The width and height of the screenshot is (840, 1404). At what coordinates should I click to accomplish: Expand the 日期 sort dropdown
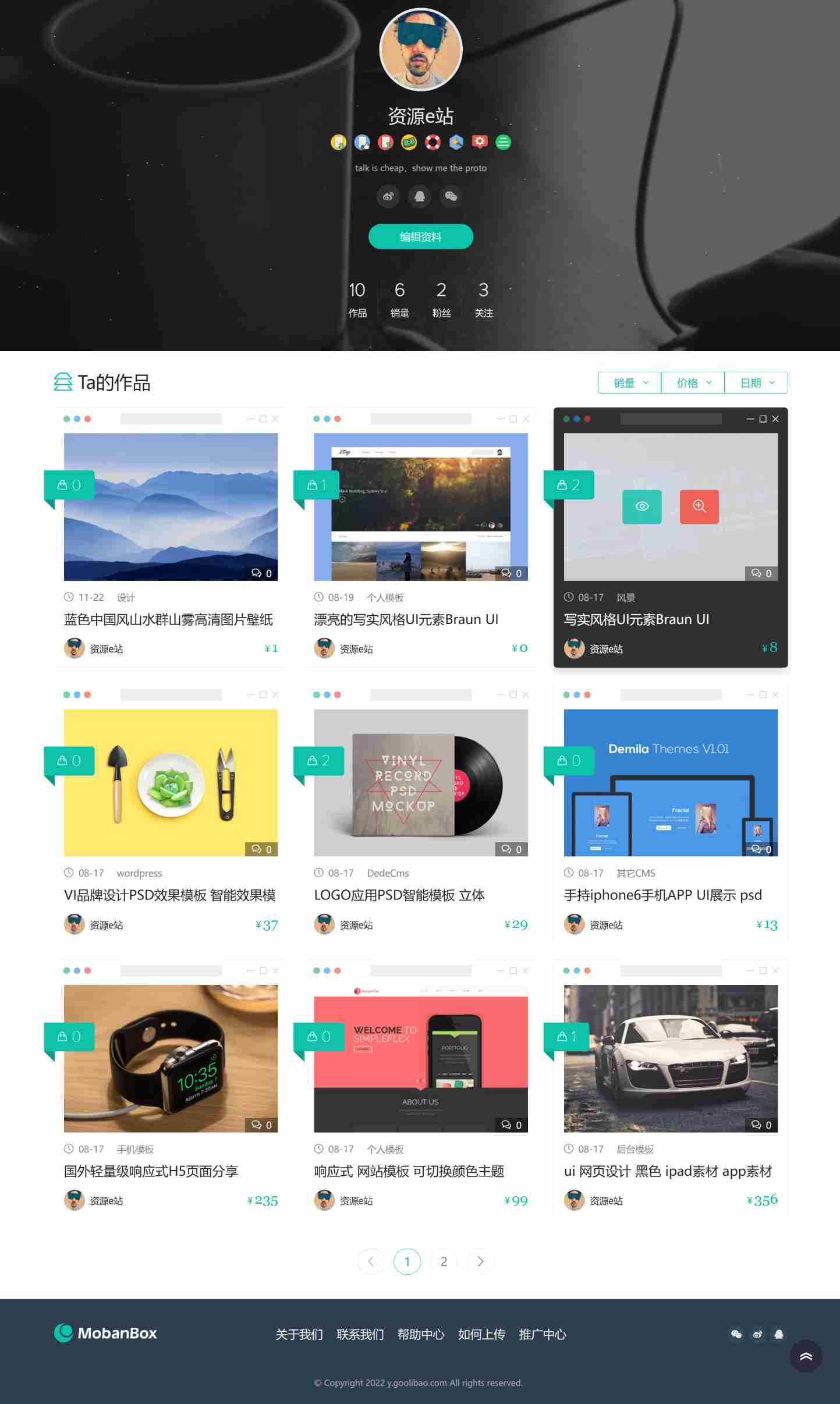point(756,382)
